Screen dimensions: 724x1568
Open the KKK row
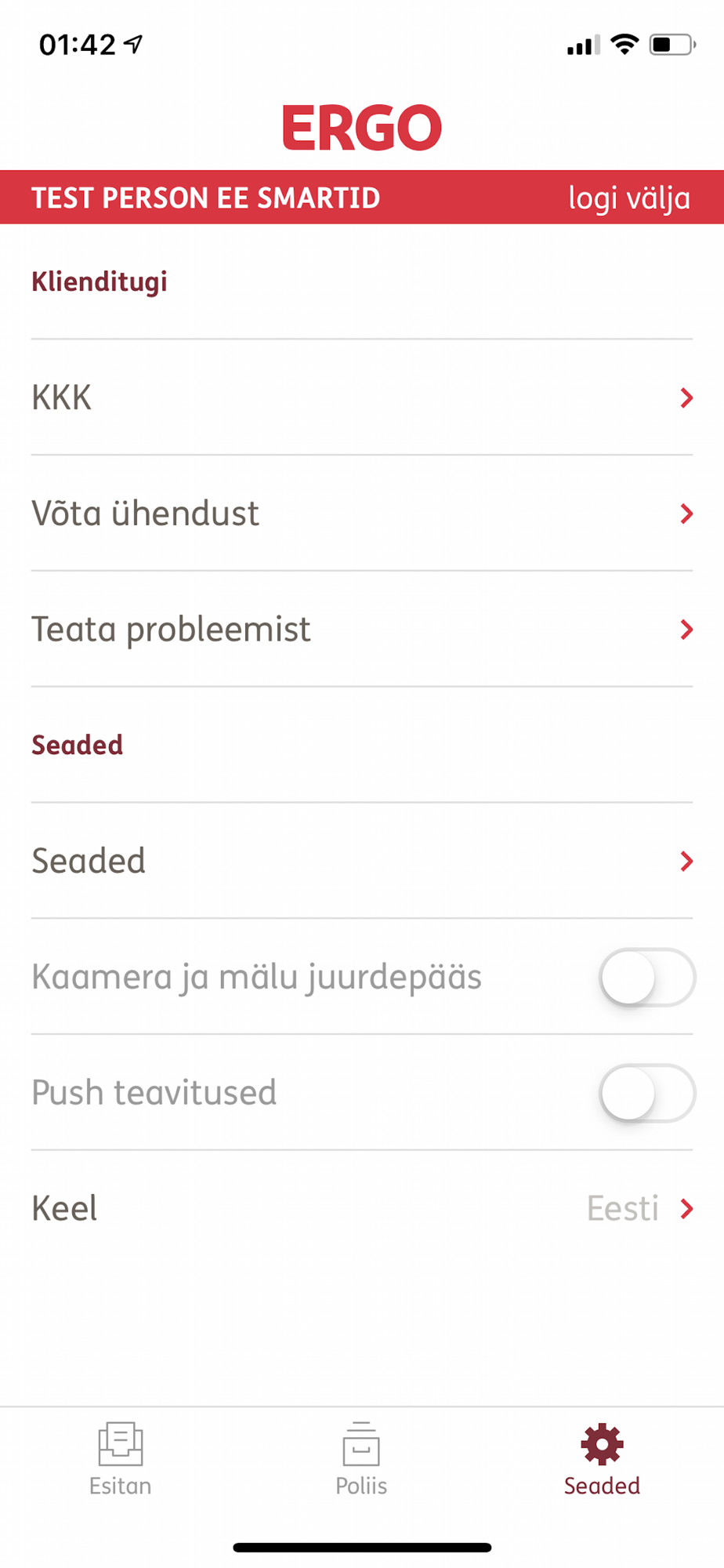[362, 397]
